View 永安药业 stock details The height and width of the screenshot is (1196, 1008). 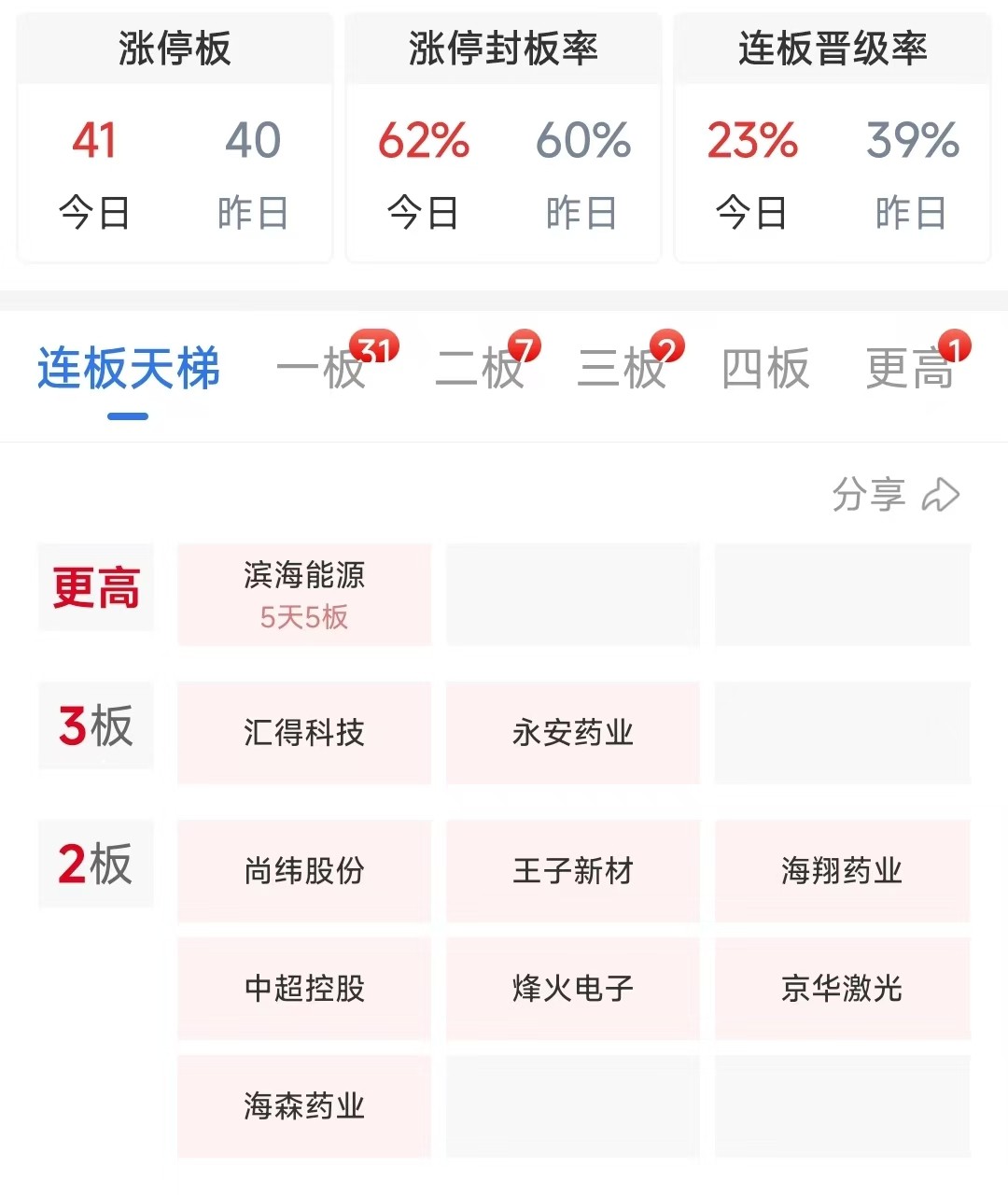click(573, 733)
